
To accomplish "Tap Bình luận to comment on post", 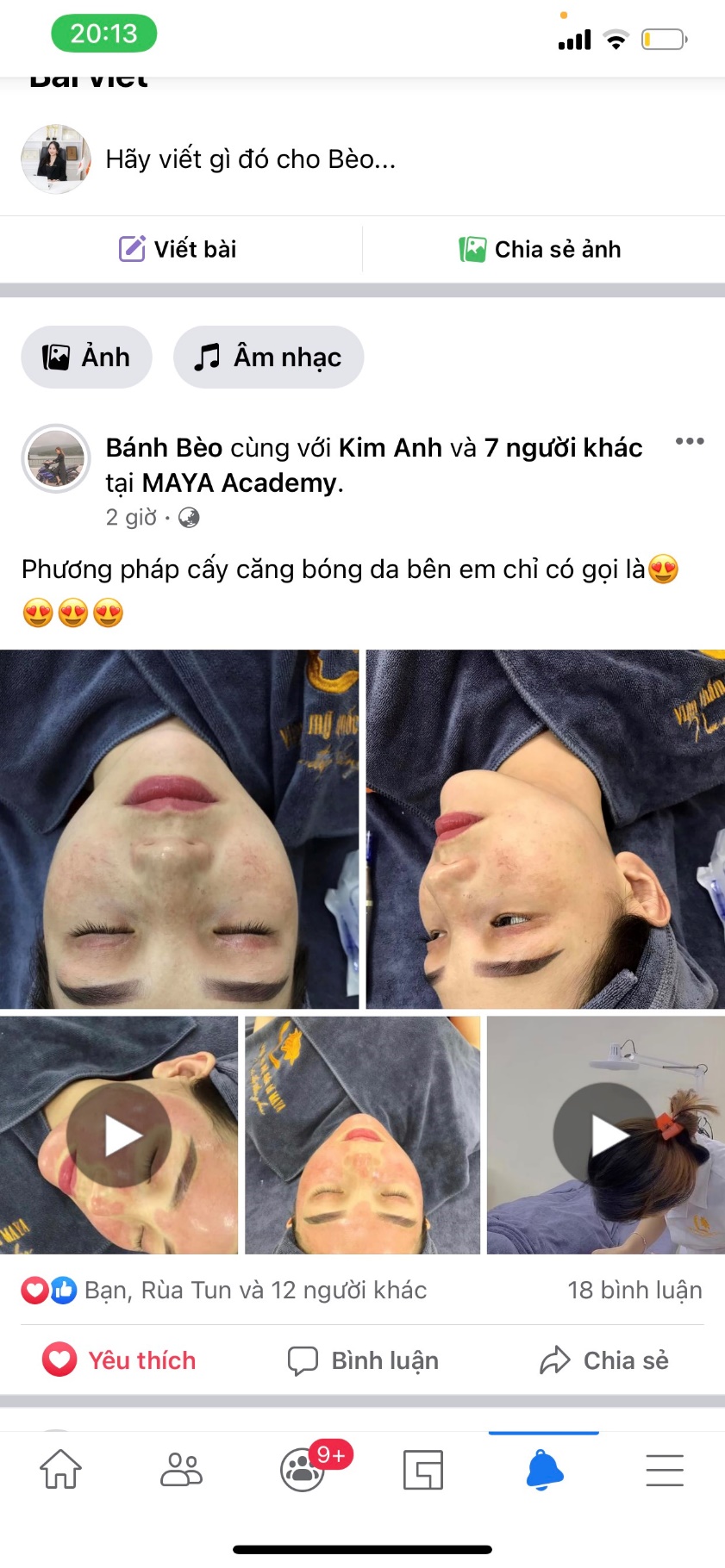I will tap(363, 1360).
